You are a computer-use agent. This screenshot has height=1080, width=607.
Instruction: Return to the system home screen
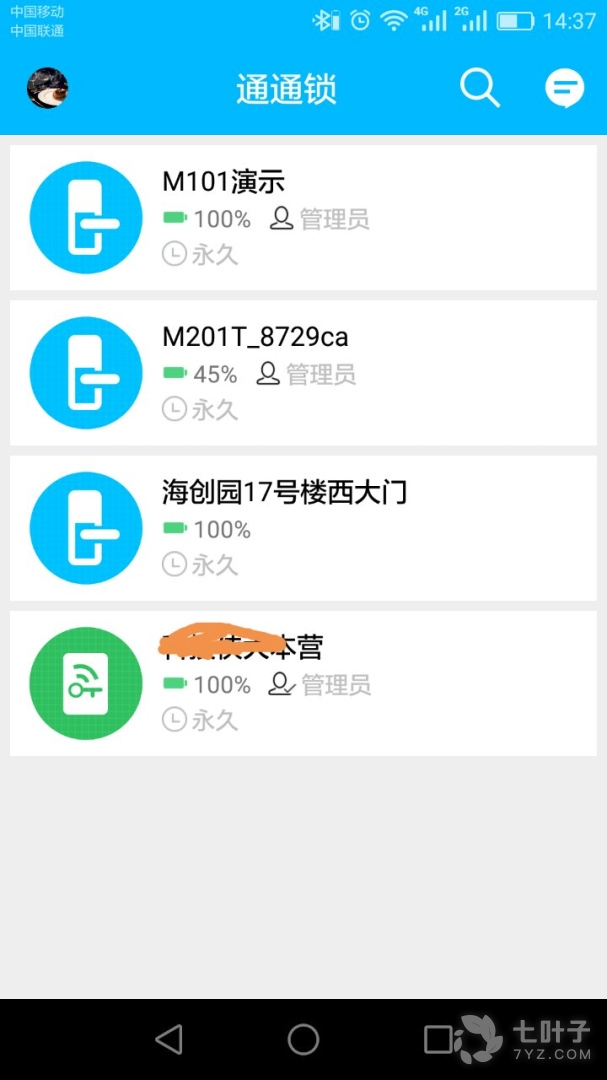point(303,1040)
